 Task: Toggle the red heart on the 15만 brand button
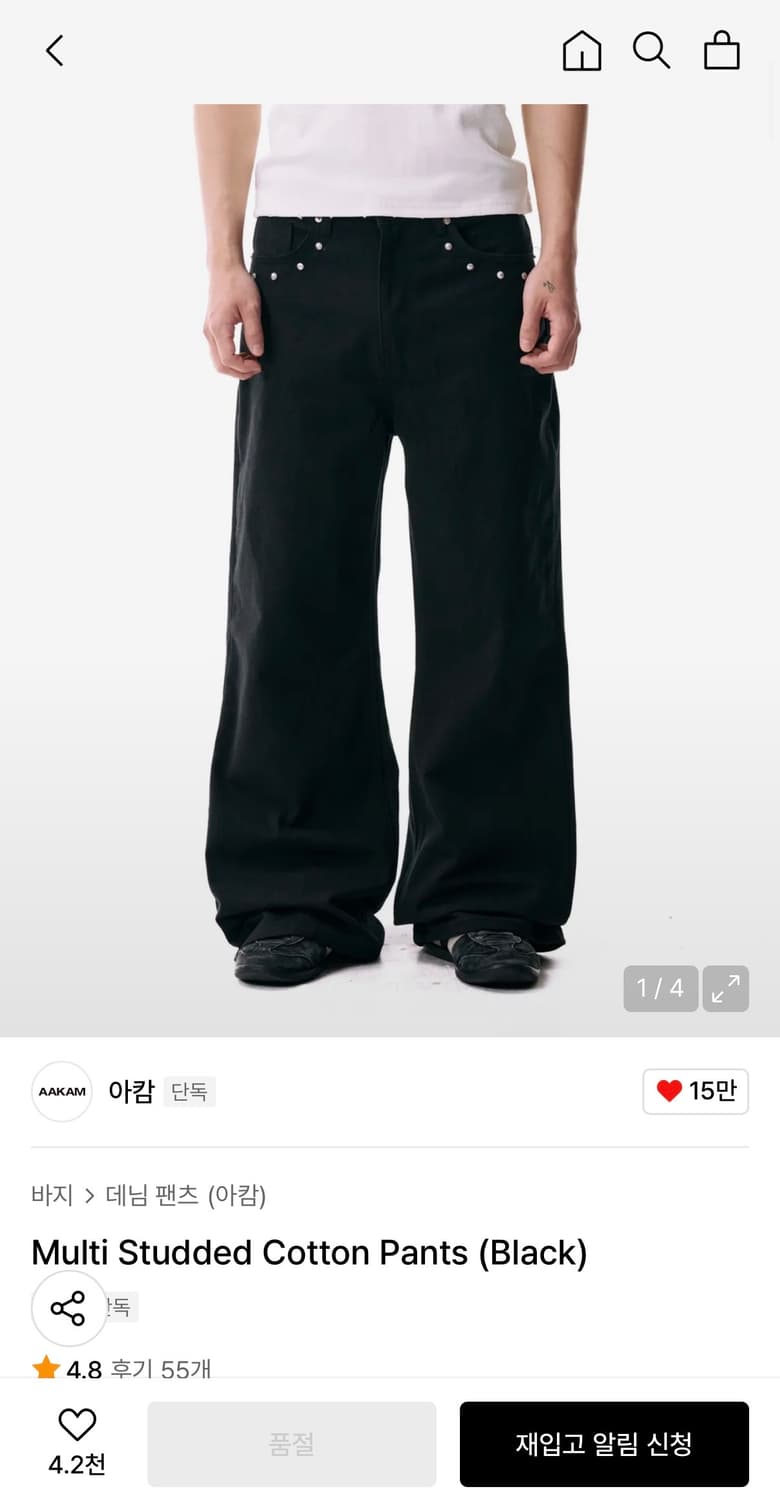(695, 1091)
